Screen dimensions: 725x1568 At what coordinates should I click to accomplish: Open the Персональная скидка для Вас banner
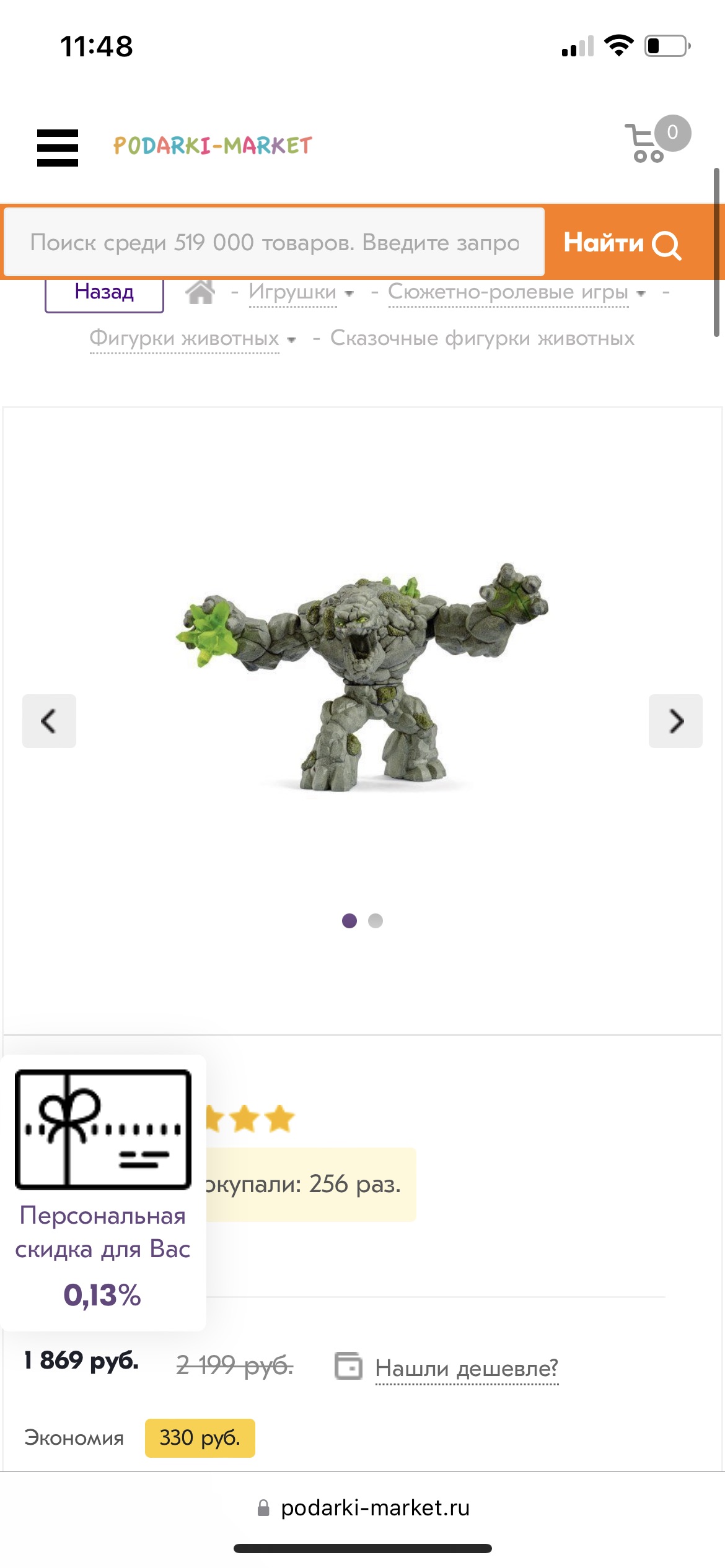point(103,1192)
